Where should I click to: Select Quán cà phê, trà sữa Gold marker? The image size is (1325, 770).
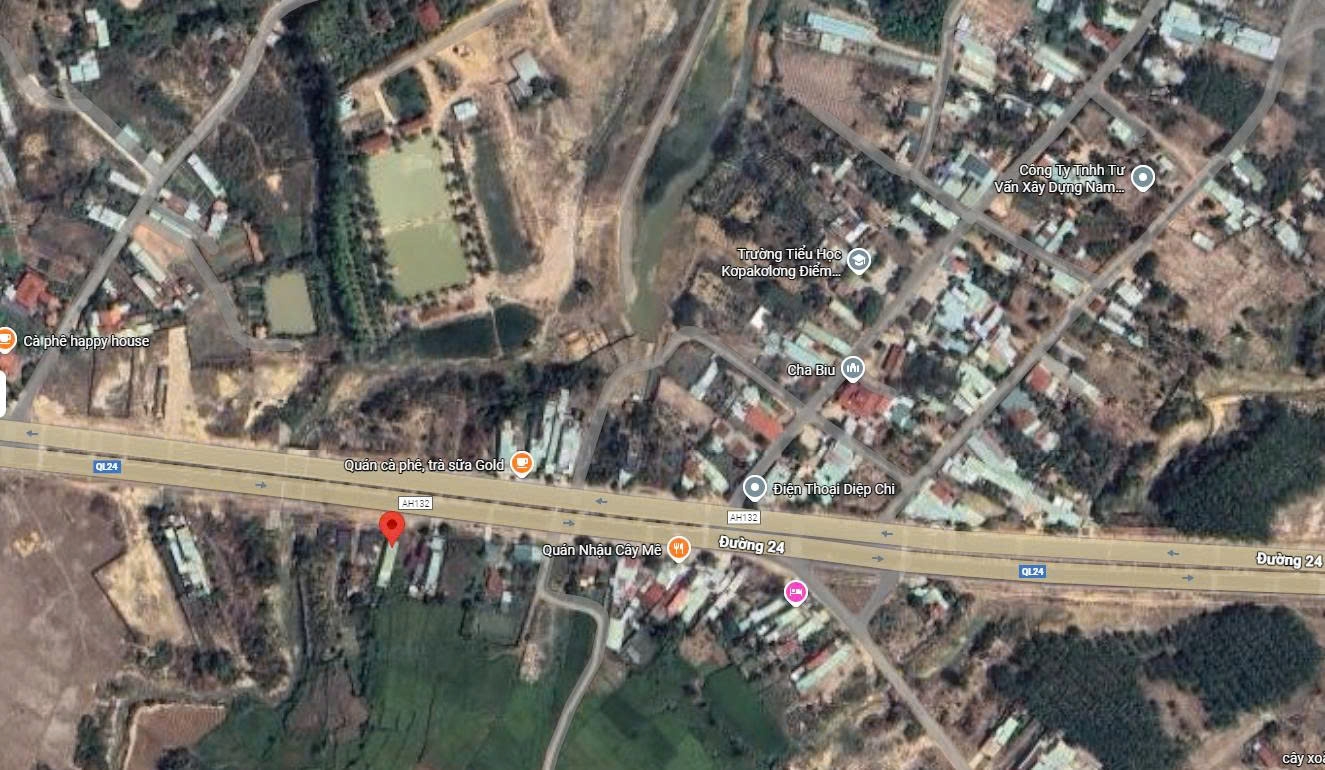pos(521,464)
